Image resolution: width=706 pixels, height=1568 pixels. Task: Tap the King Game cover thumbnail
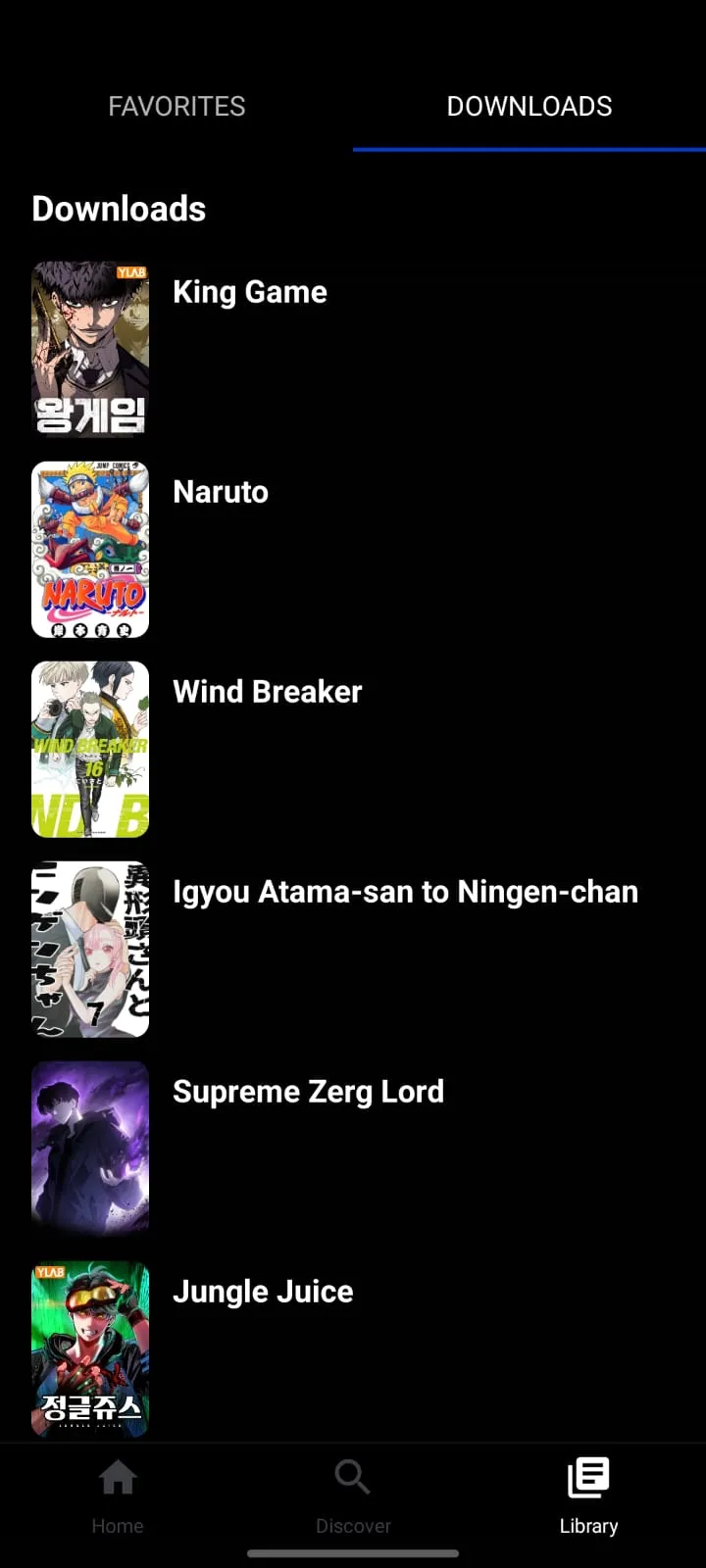point(90,349)
